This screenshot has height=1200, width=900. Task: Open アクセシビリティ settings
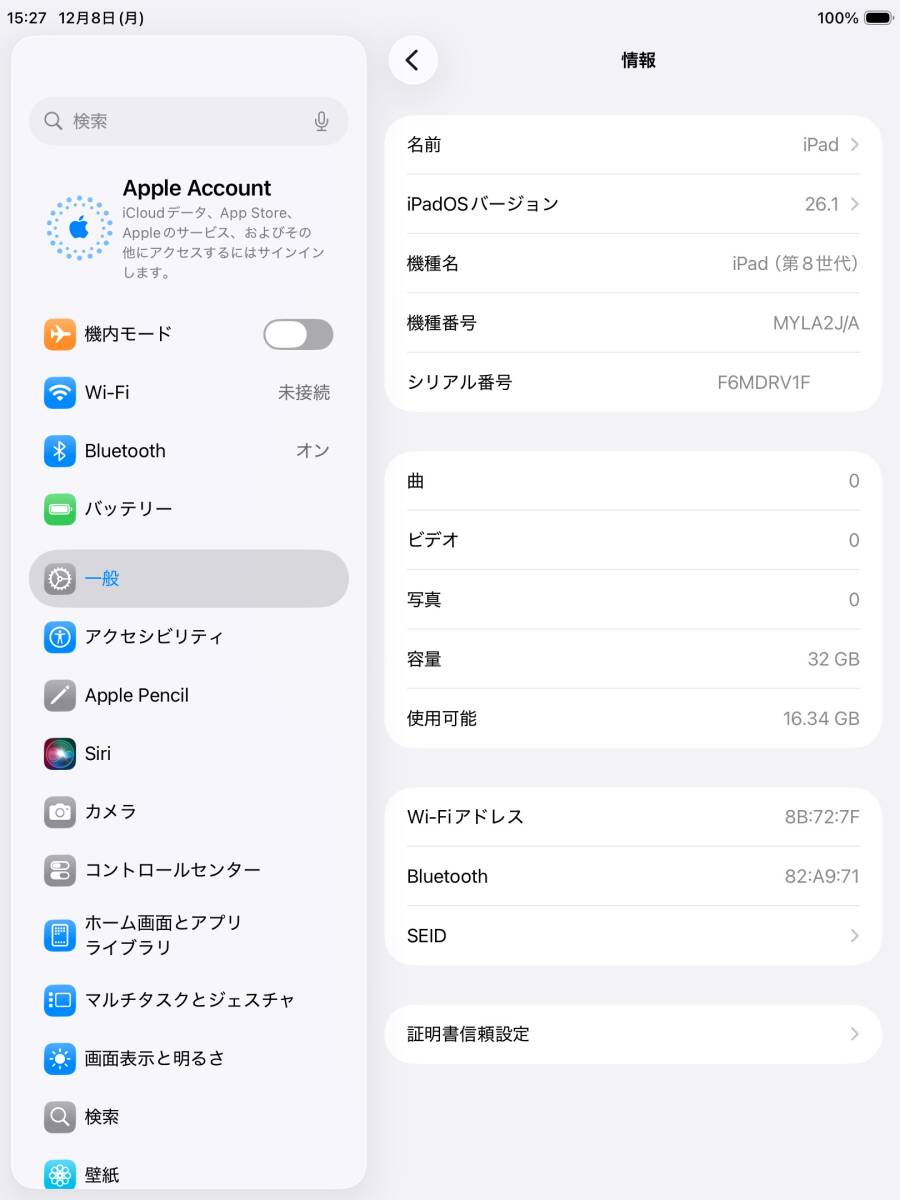pyautogui.click(x=188, y=636)
